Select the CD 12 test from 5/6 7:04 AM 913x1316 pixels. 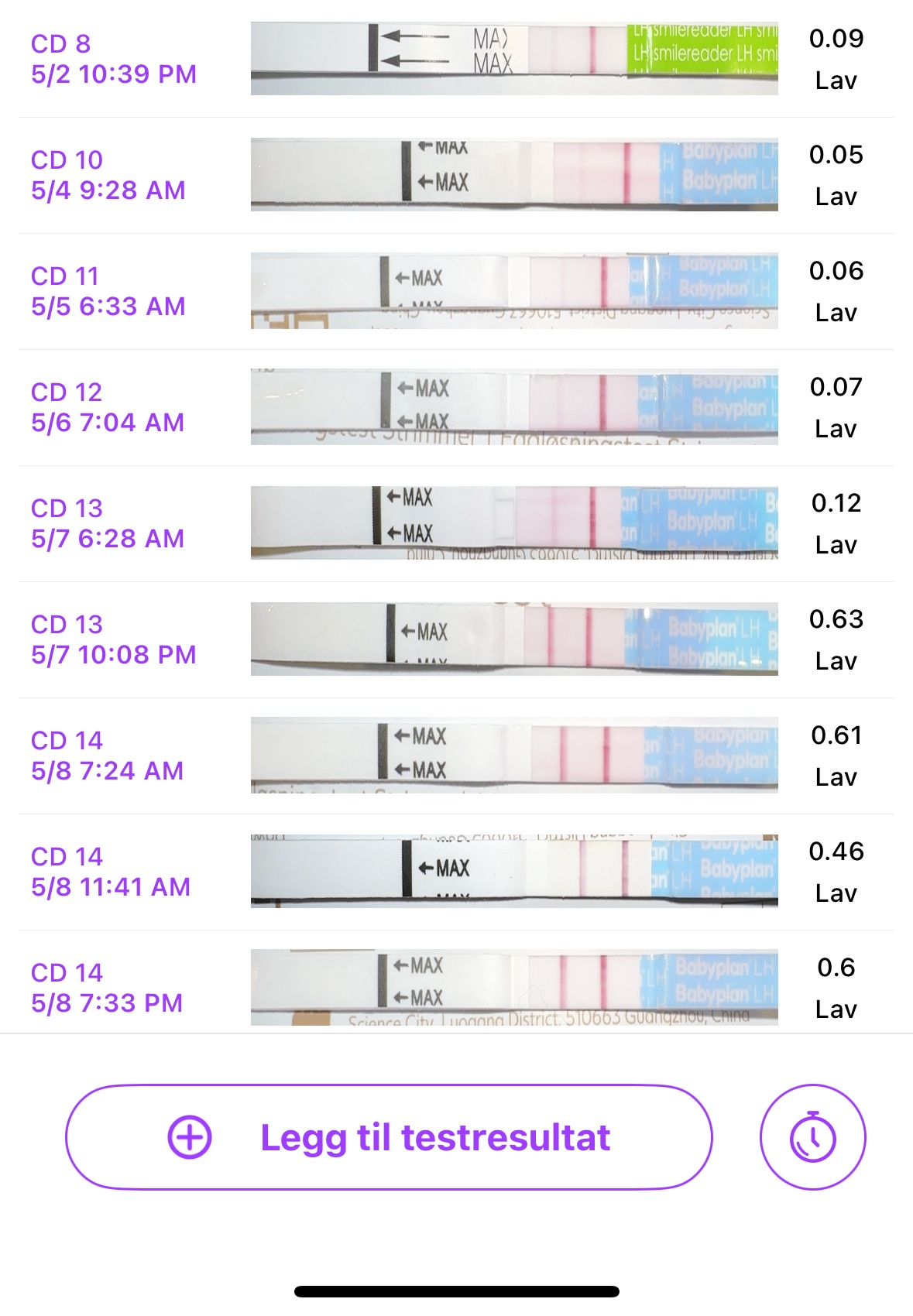[x=456, y=407]
